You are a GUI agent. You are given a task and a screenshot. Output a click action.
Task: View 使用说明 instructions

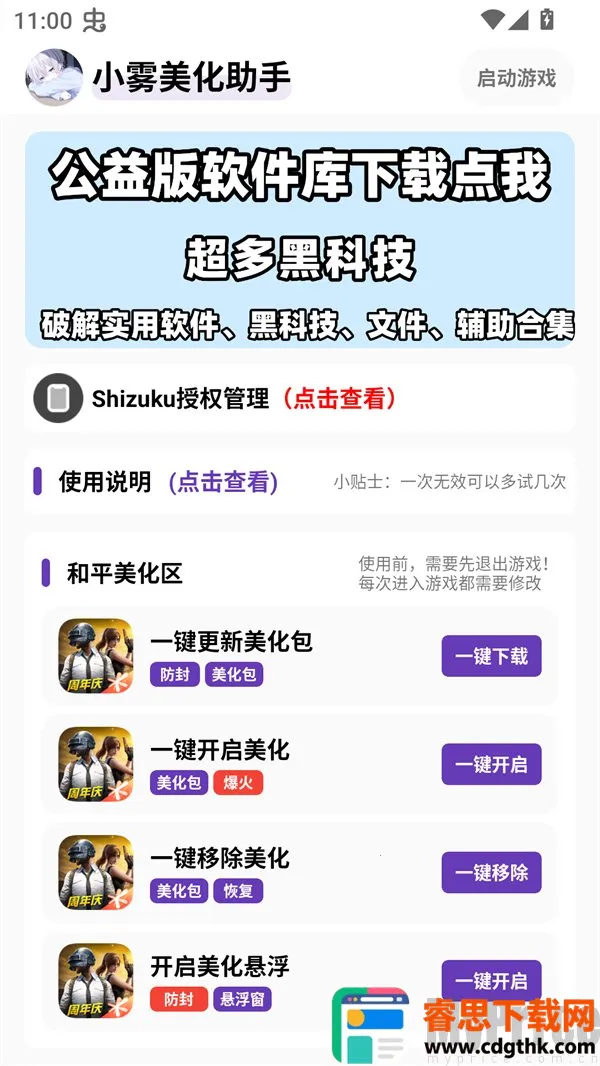click(300, 482)
